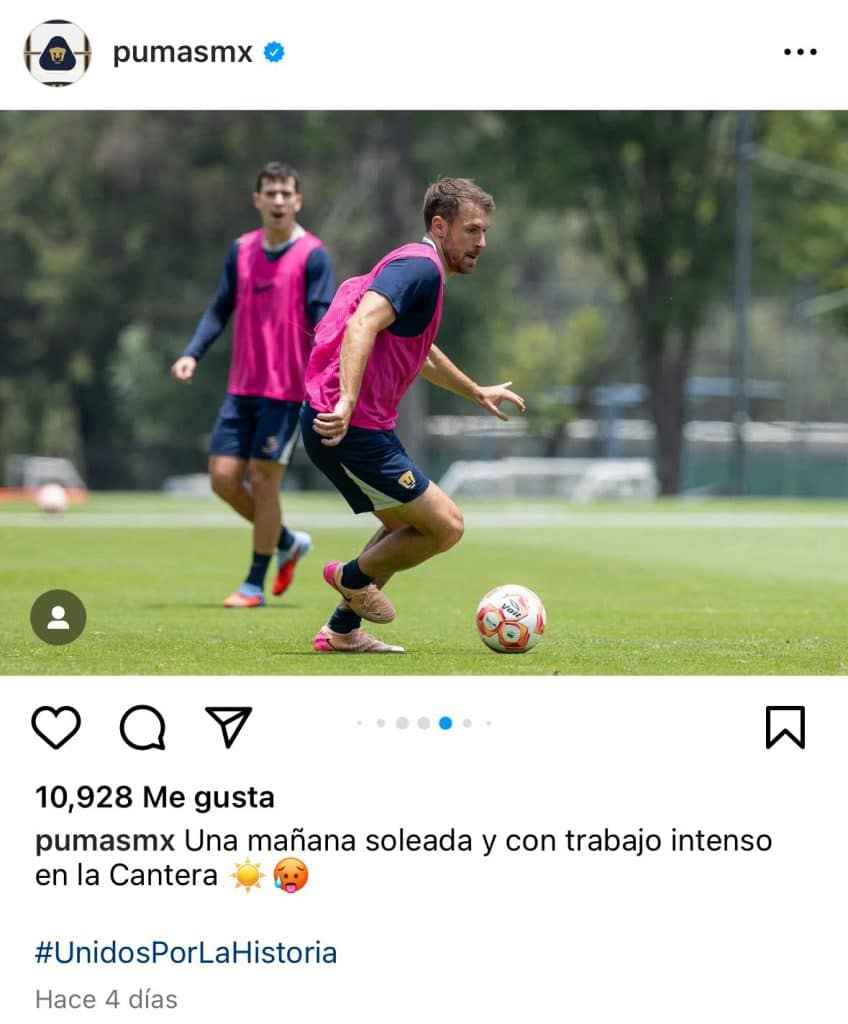The image size is (848, 1024).
Task: Like the pumasmx post
Action: [x=56, y=727]
